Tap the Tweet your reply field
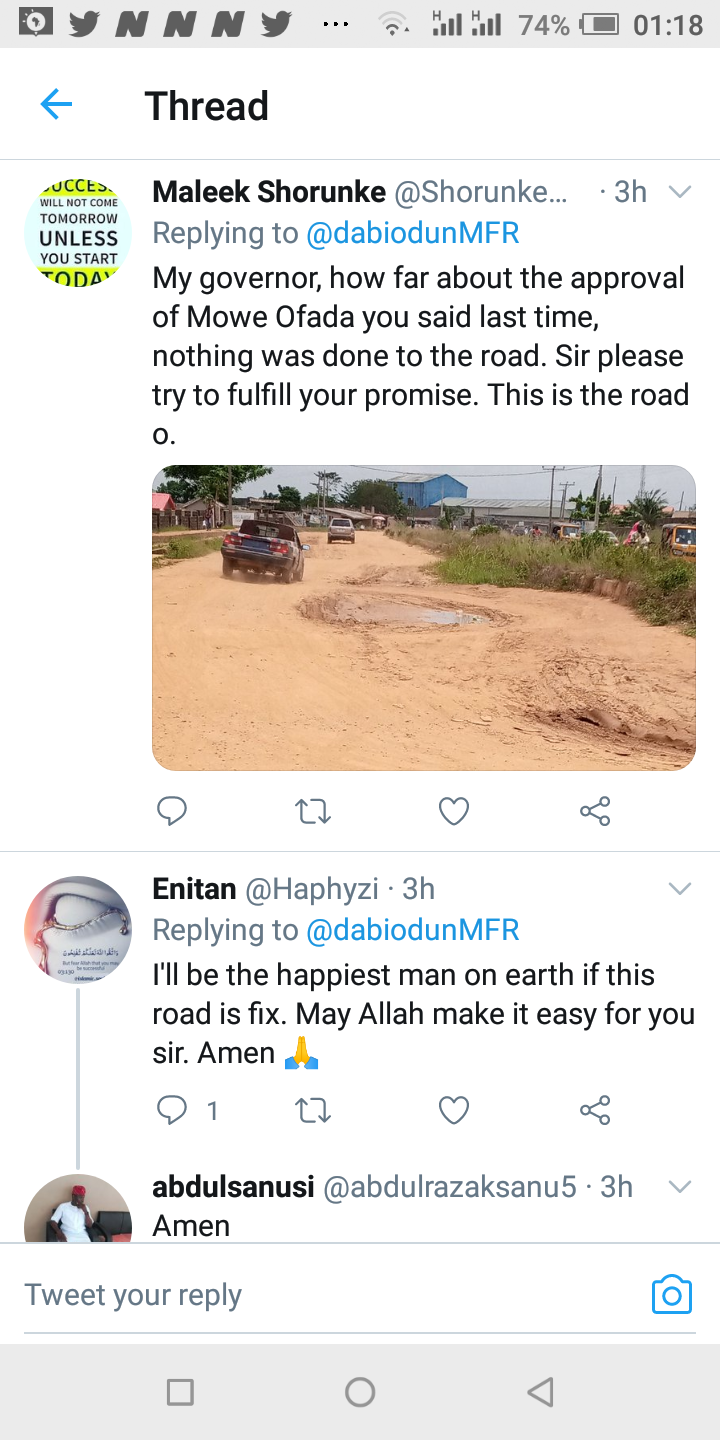 click(330, 1295)
